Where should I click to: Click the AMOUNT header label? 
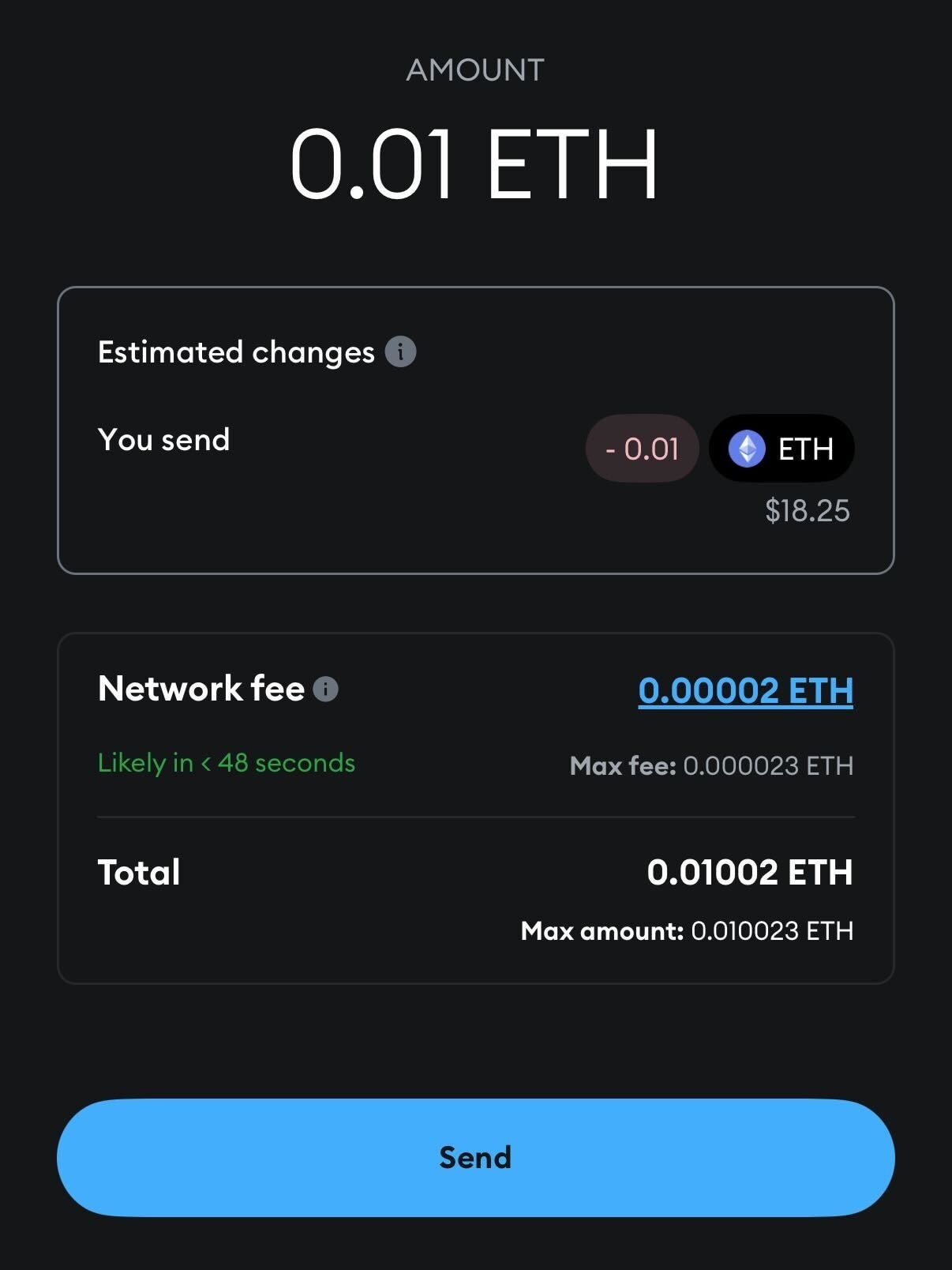(x=474, y=70)
